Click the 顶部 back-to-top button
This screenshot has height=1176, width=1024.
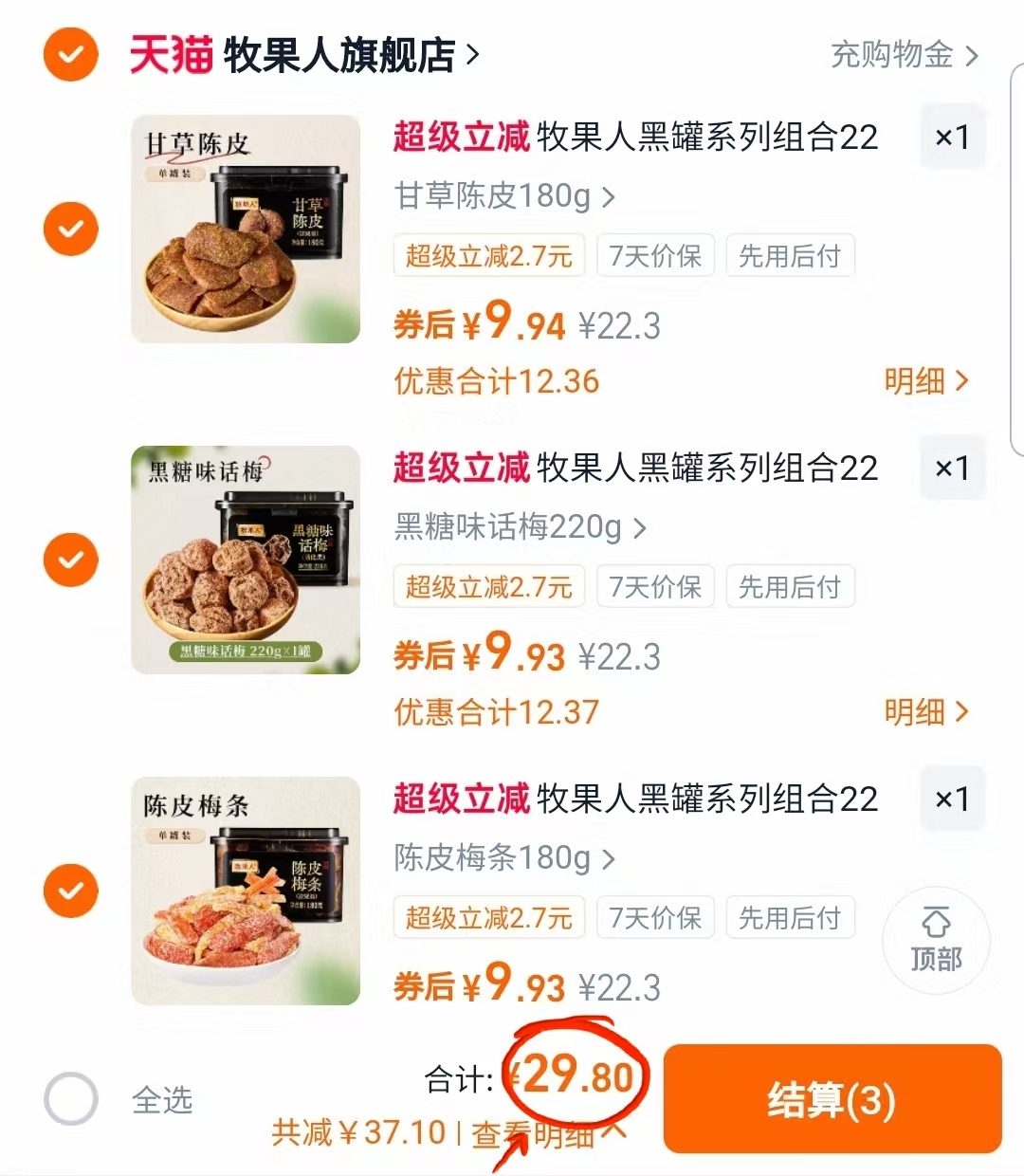tap(936, 941)
